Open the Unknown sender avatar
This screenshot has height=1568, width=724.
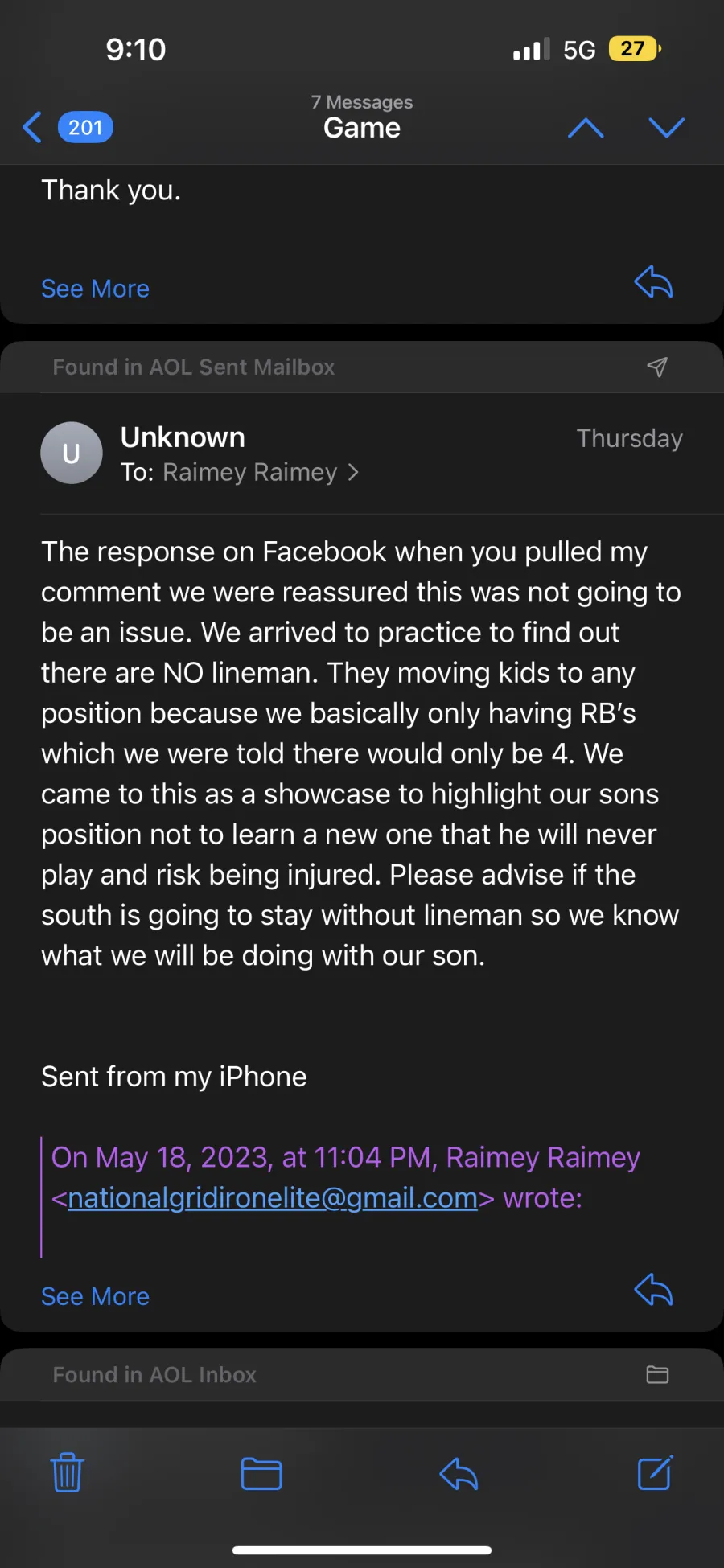click(x=72, y=453)
